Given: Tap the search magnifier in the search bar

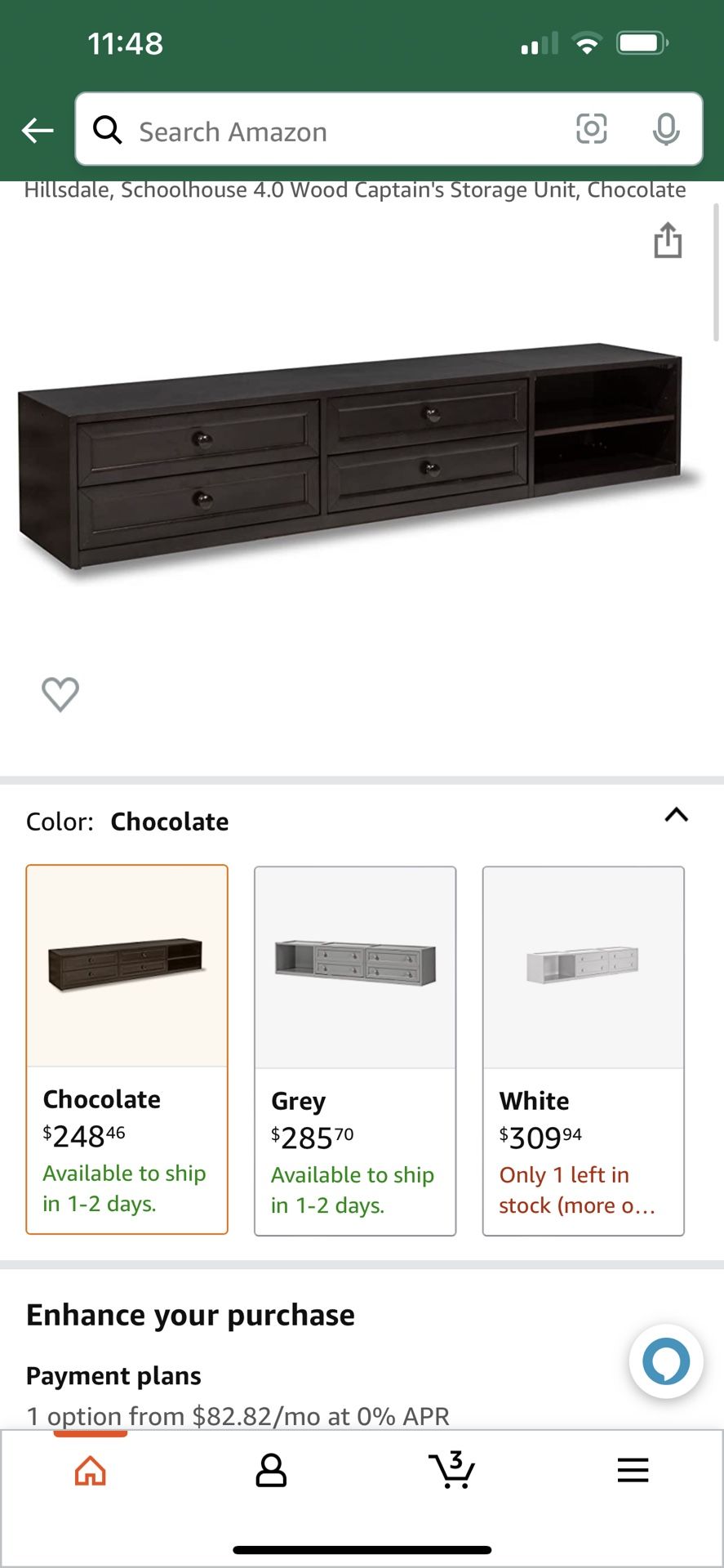Looking at the screenshot, I should pos(107,130).
